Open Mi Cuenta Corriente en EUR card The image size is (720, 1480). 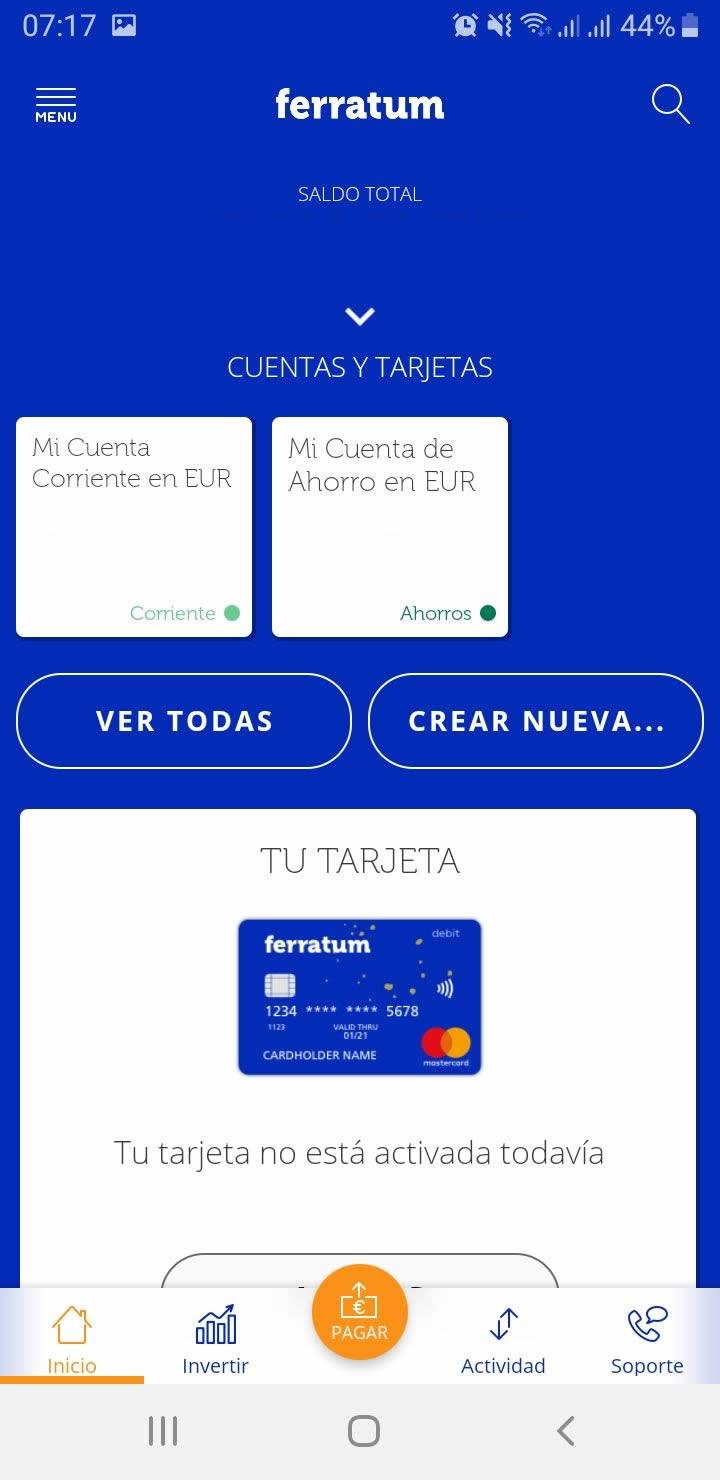pos(134,527)
